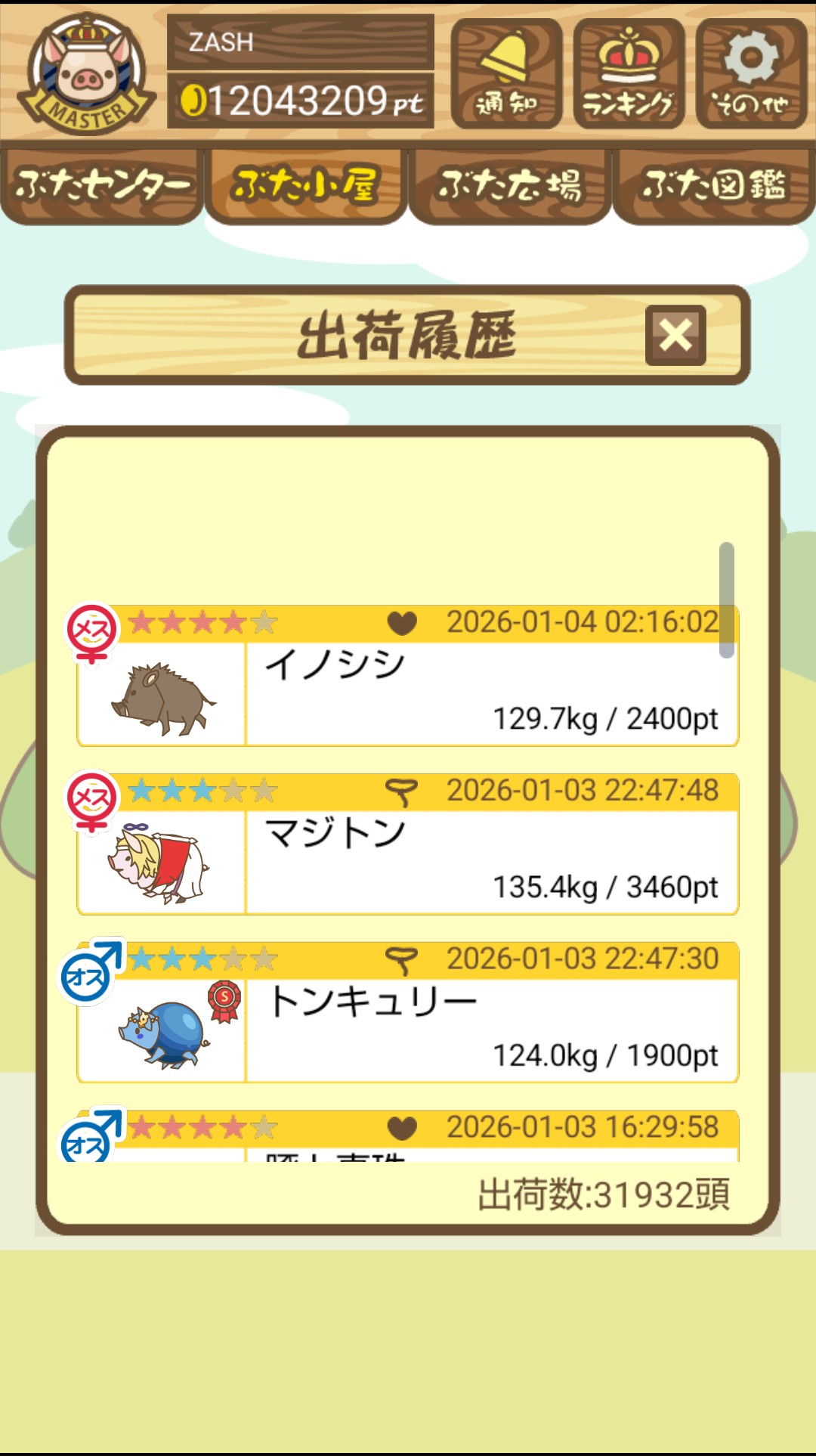This screenshot has width=816, height=1456.
Task: Open the ランキング ranking screen
Action: [x=629, y=74]
